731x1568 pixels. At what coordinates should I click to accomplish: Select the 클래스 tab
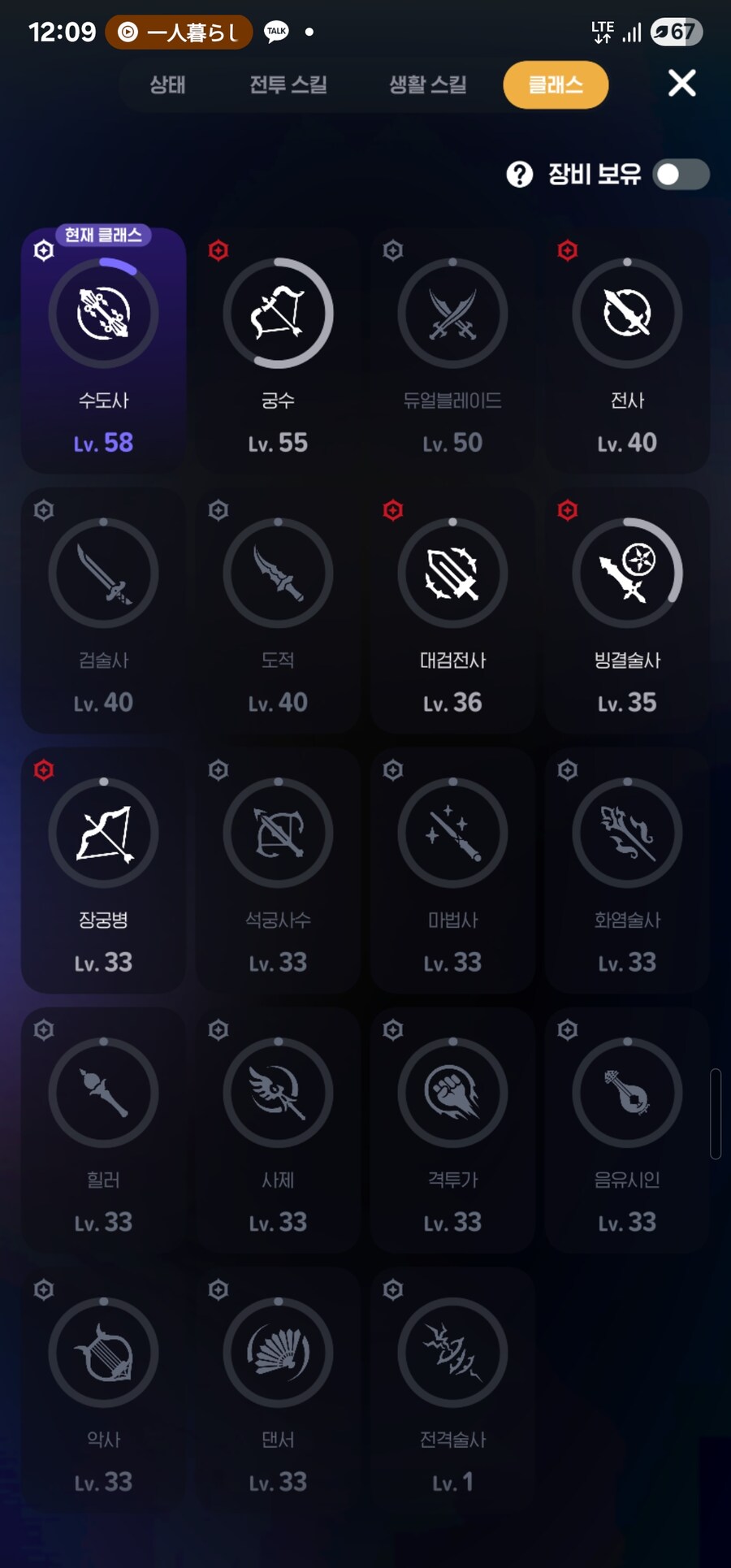coord(556,84)
